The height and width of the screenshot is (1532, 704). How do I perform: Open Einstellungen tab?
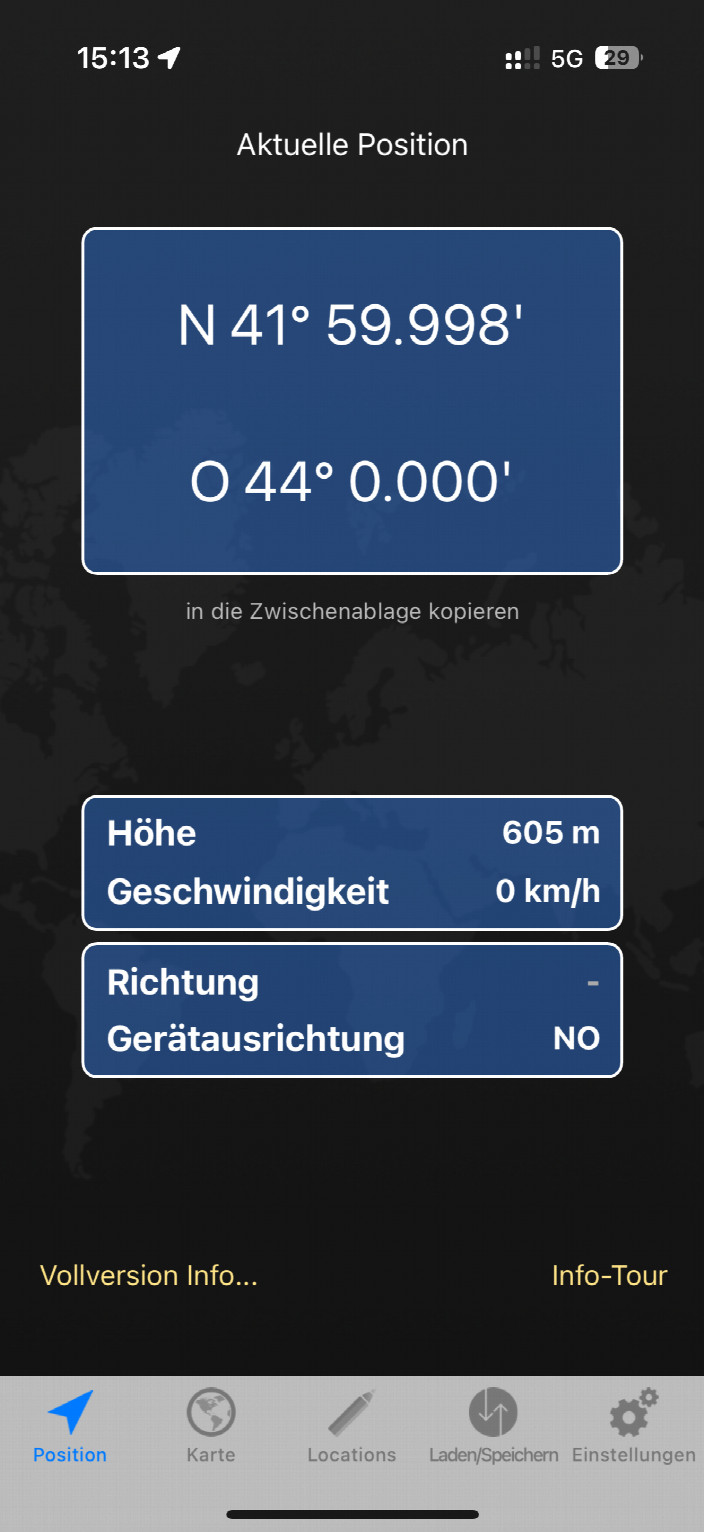pyautogui.click(x=633, y=1426)
